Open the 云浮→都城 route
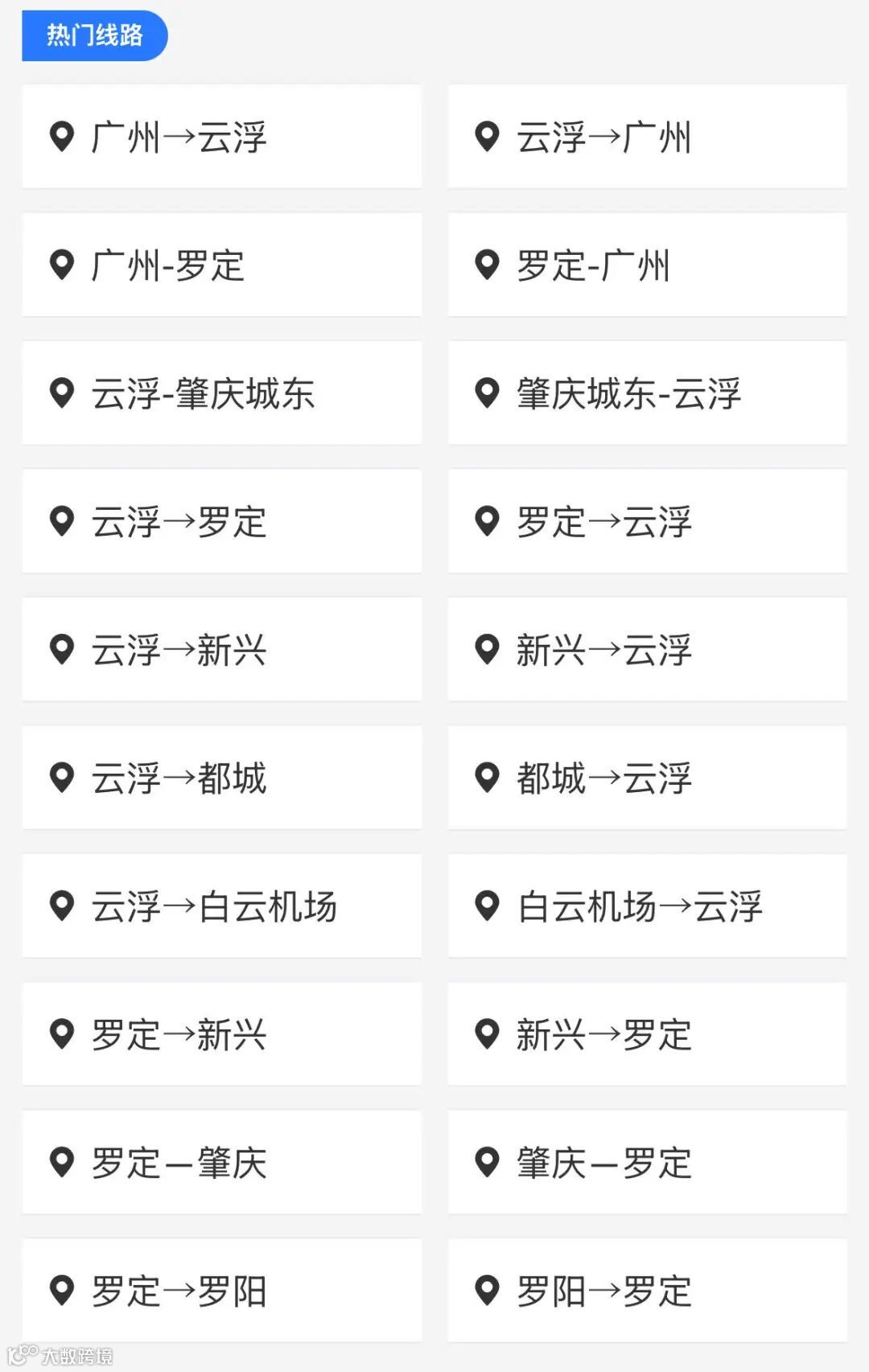Image resolution: width=869 pixels, height=1372 pixels. tap(222, 778)
